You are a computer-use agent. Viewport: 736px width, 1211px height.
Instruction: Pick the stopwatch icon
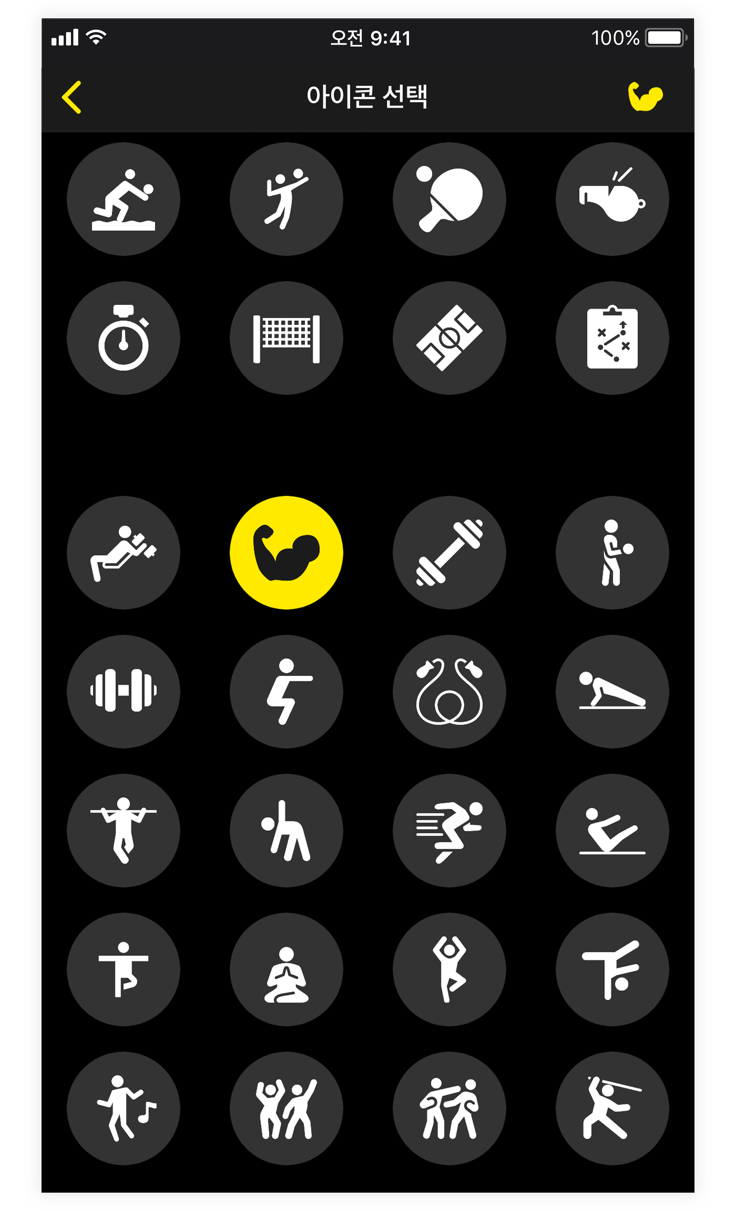tap(123, 338)
